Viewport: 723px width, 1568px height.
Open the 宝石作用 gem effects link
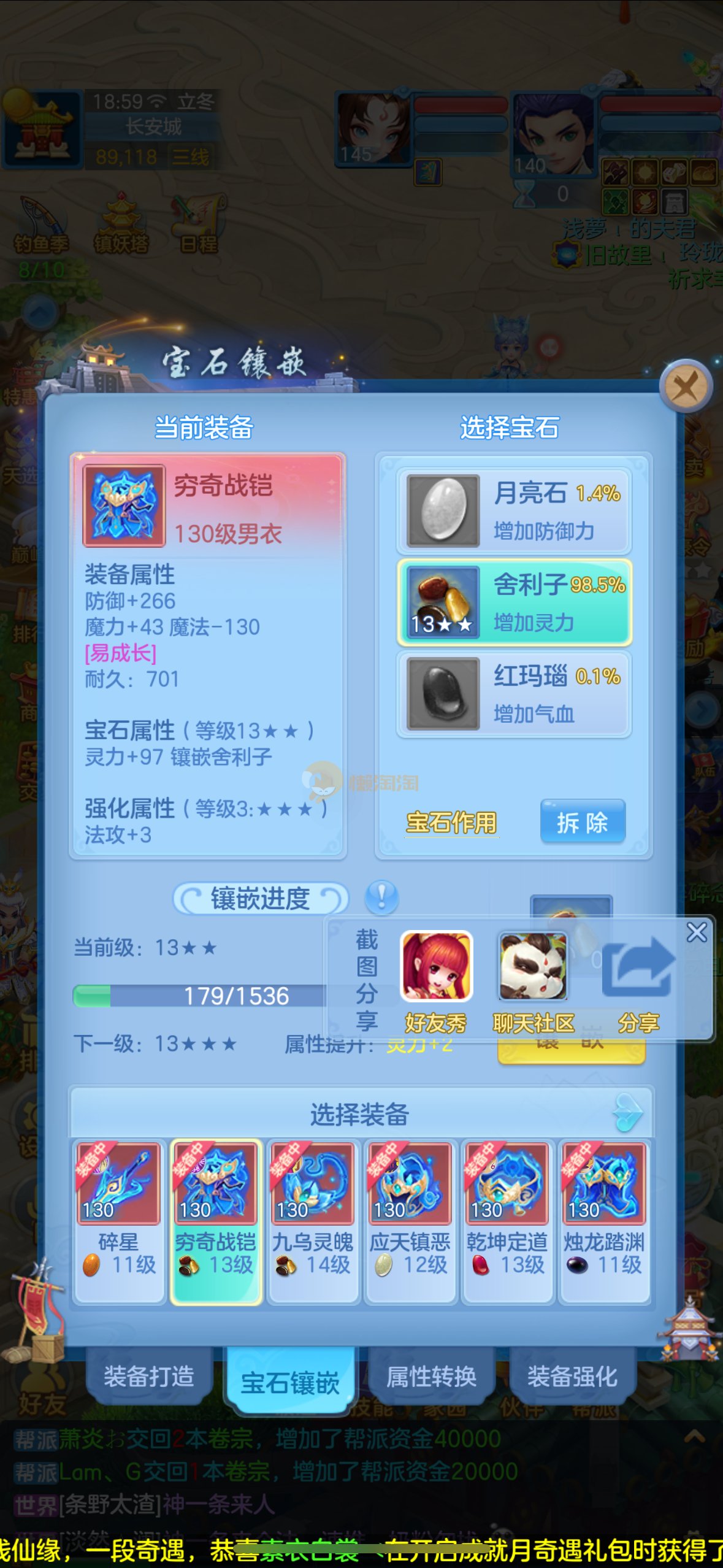[x=451, y=823]
